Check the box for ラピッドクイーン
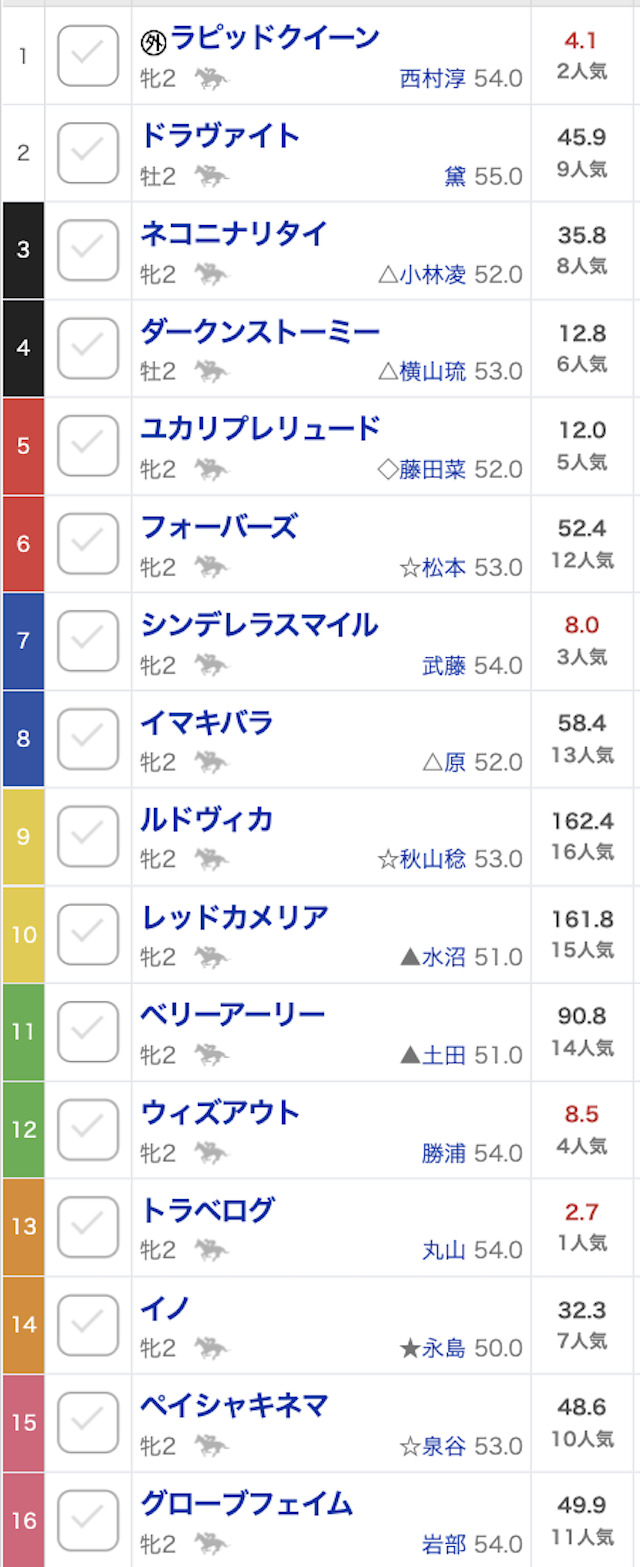 tap(88, 56)
